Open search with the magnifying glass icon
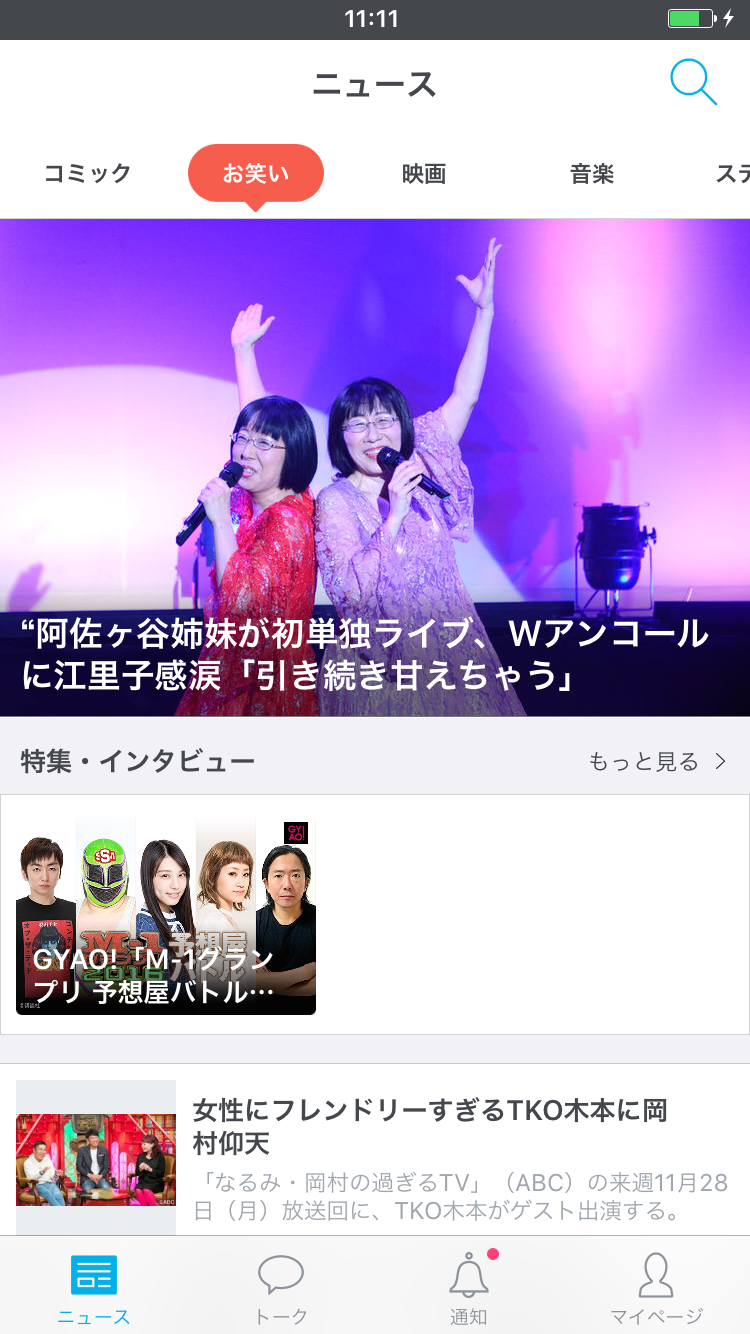Image resolution: width=750 pixels, height=1334 pixels. pyautogui.click(x=693, y=82)
